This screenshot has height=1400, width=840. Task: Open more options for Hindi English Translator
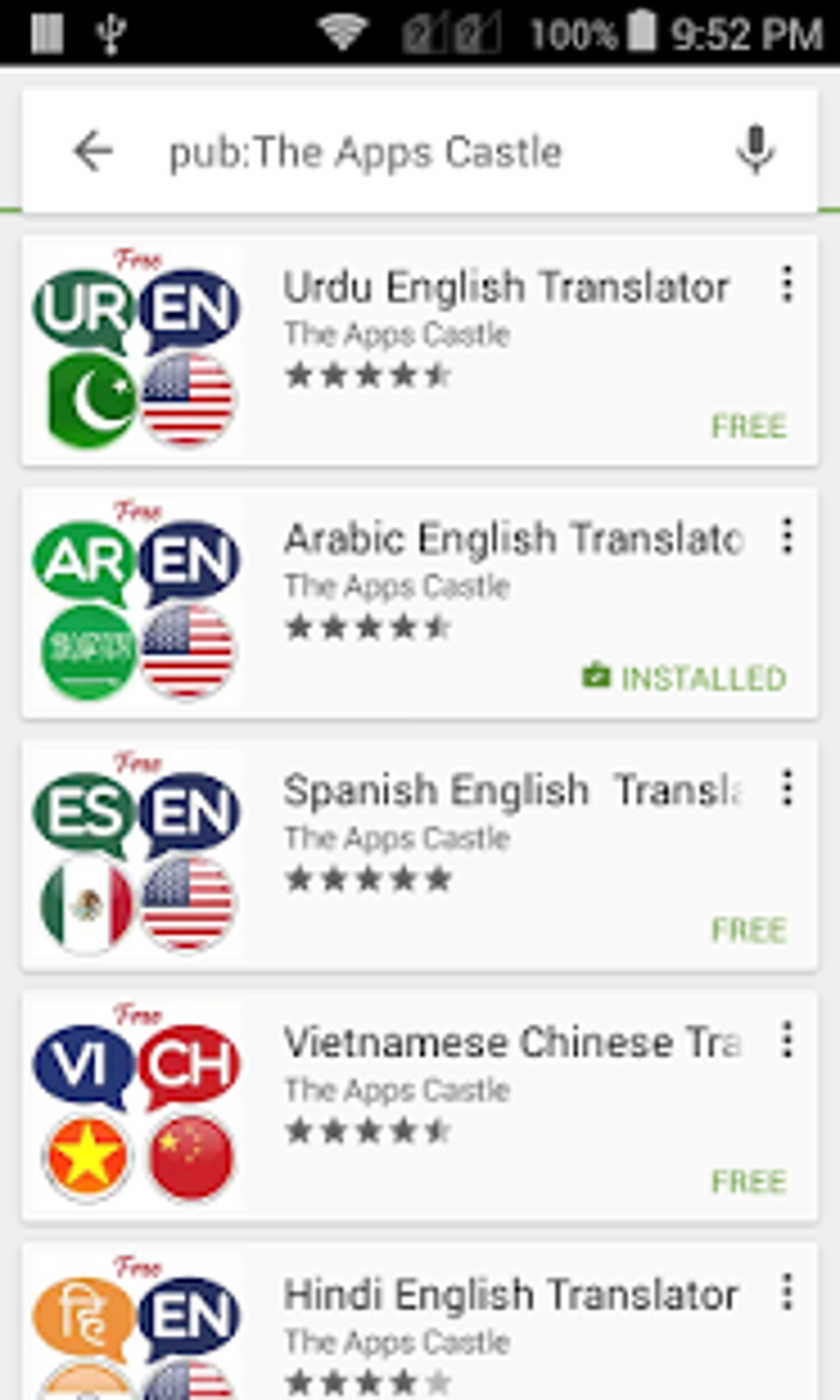(787, 1293)
